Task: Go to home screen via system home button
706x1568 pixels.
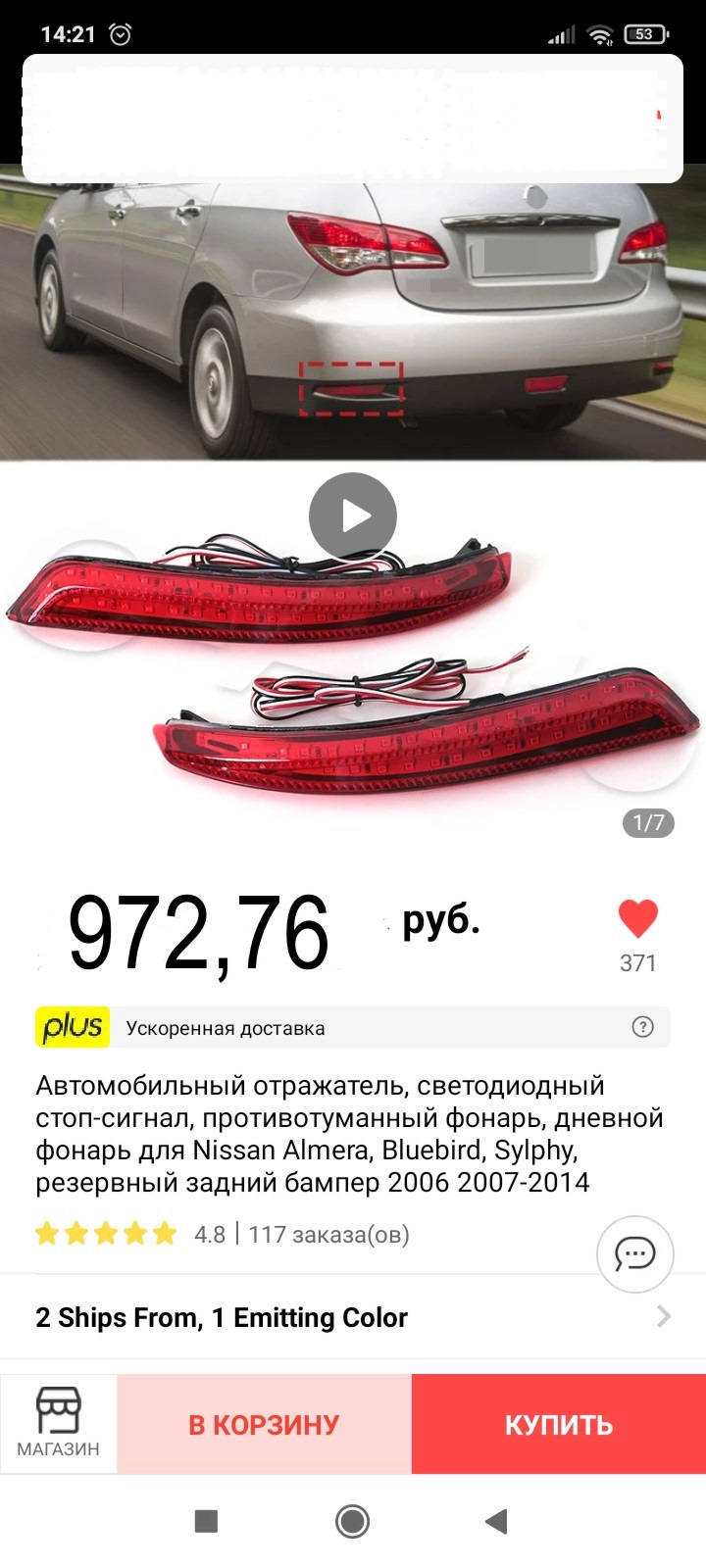Action: click(x=352, y=1521)
